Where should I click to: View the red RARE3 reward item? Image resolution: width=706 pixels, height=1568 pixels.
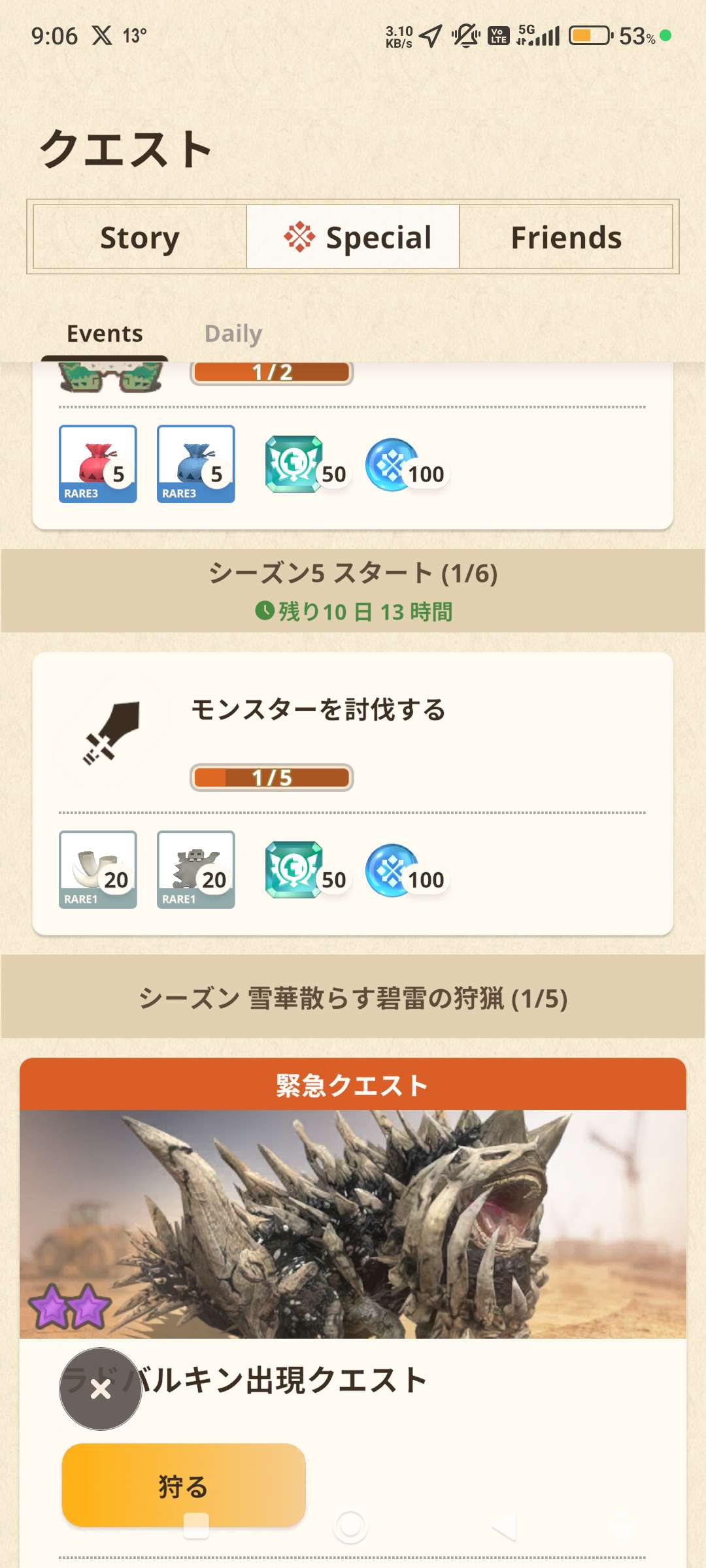98,464
